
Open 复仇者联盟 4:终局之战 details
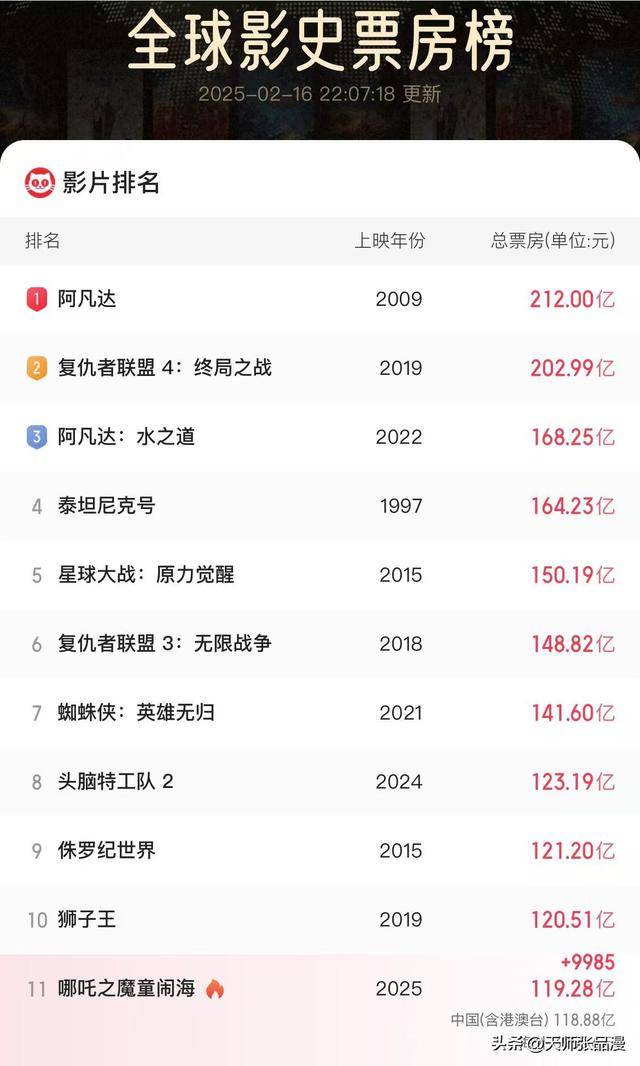point(320,368)
